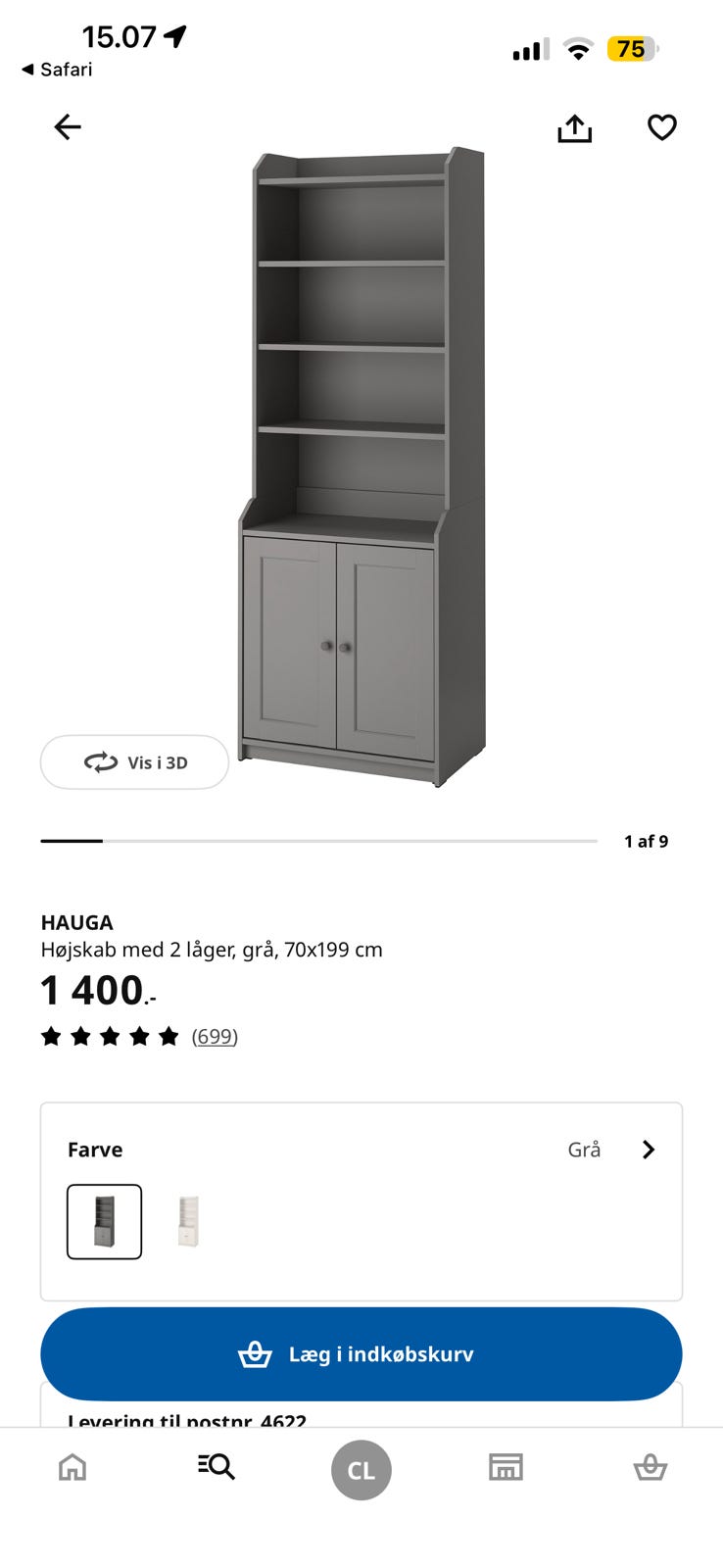
Task: Go back using the arrow icon
Action: point(68,126)
